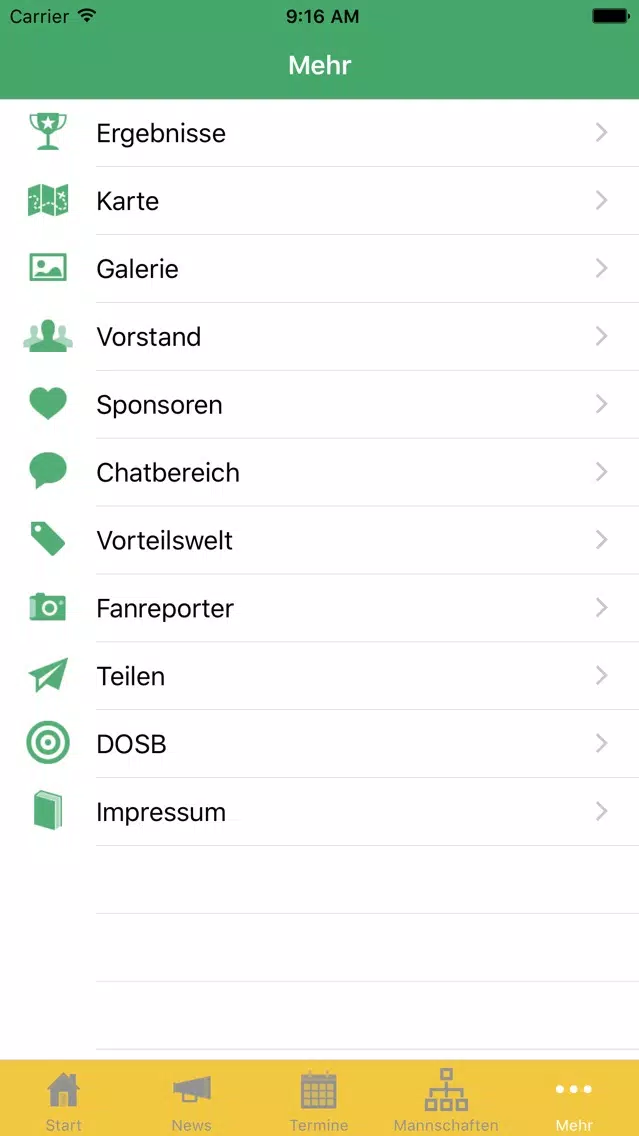The height and width of the screenshot is (1136, 639).
Task: Open the Vorteilswelt entry
Action: click(320, 540)
